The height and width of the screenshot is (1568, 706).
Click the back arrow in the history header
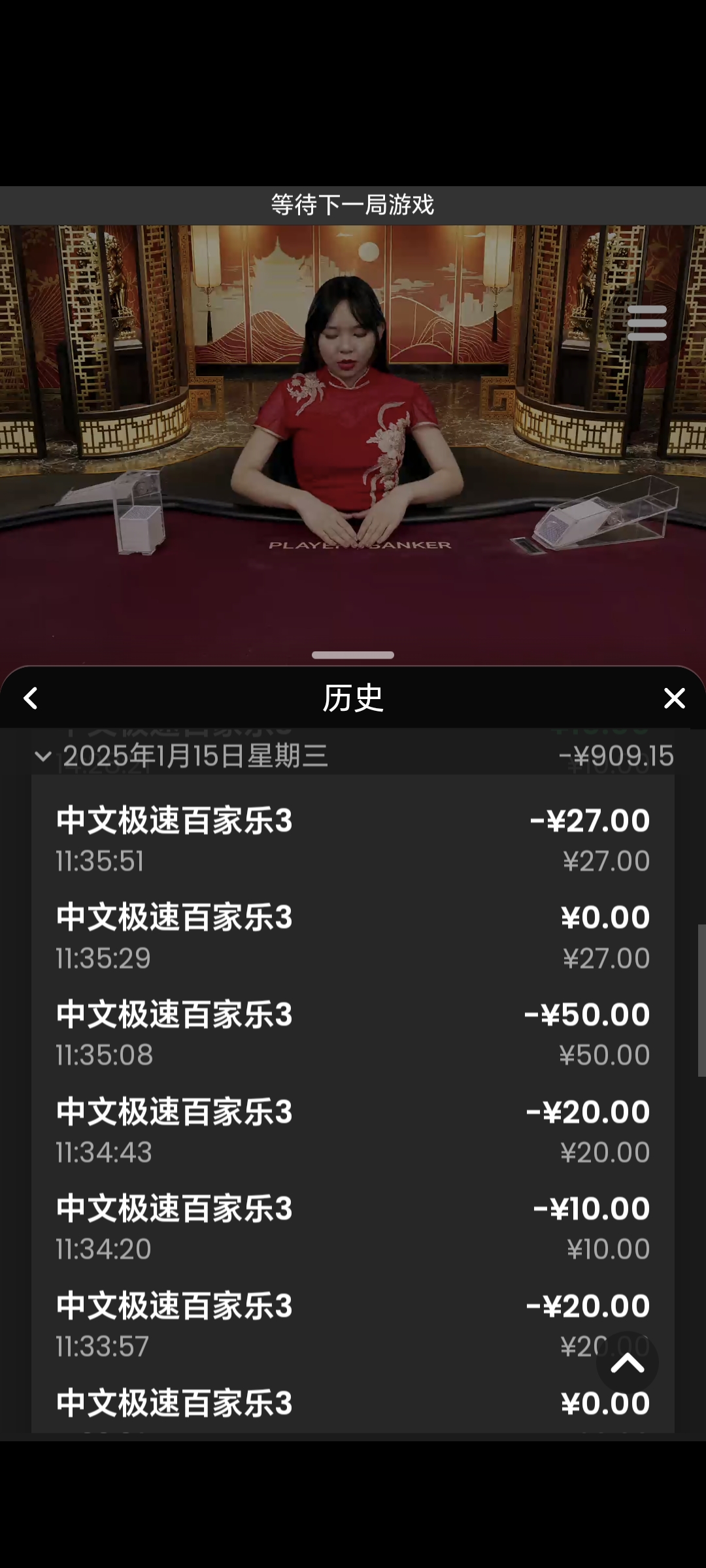pyautogui.click(x=31, y=698)
